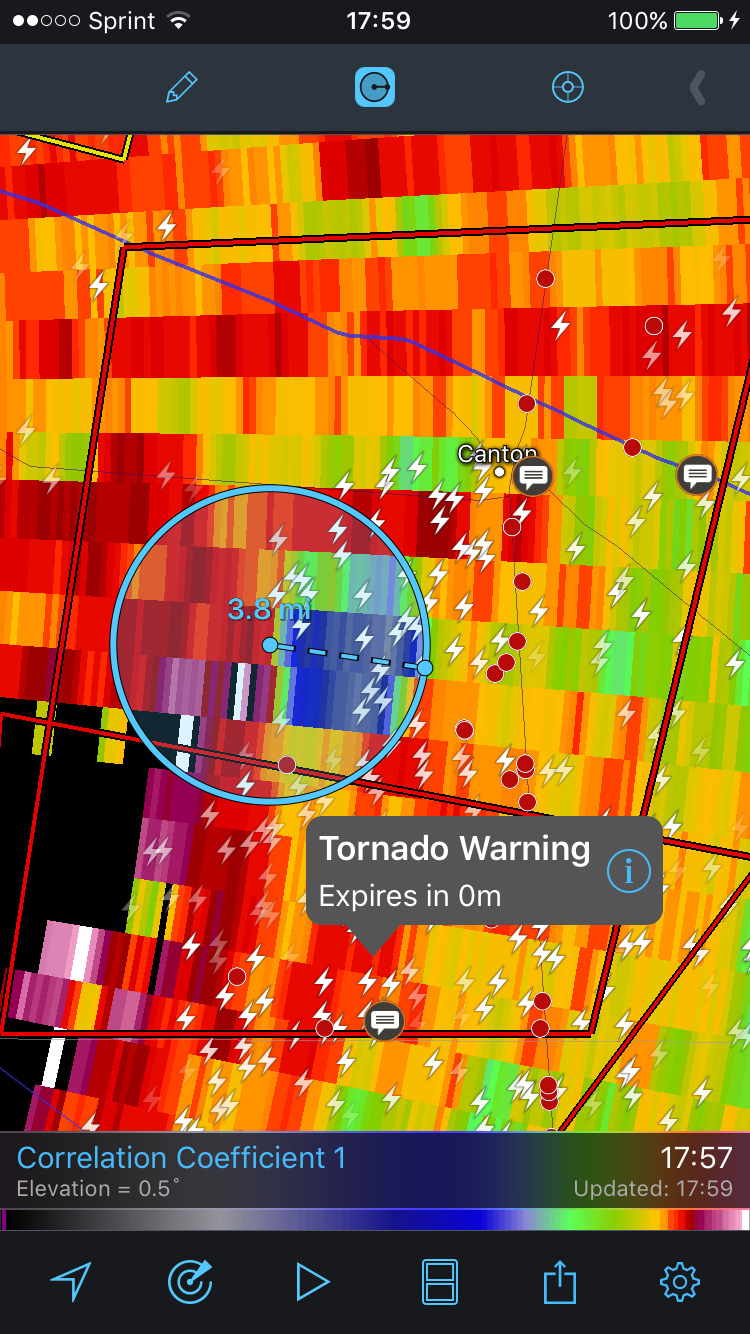This screenshot has height=1334, width=750.
Task: Toggle the distance measuring tool
Action: 375,88
